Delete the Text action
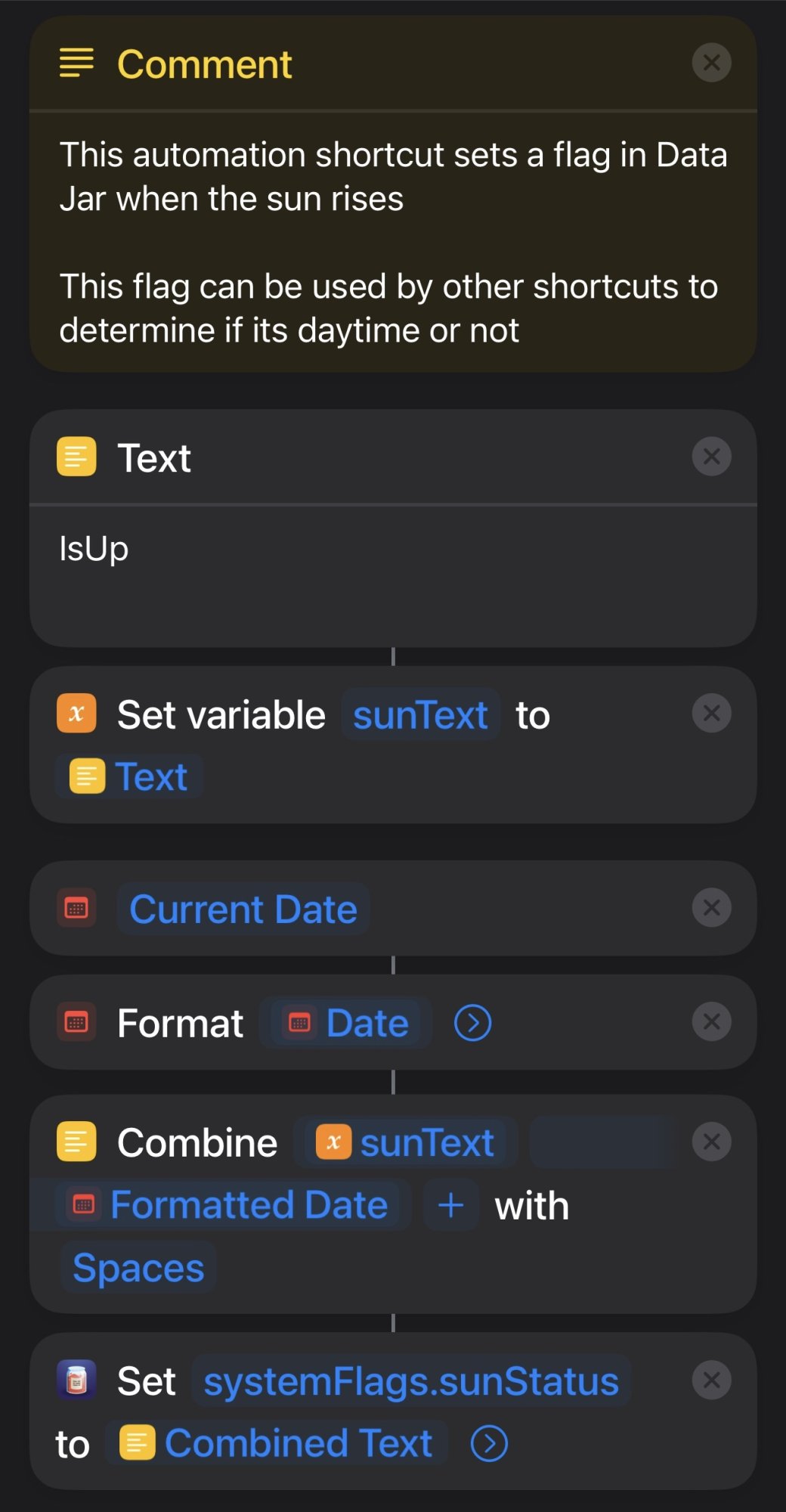The width and height of the screenshot is (786, 1512). click(x=711, y=457)
